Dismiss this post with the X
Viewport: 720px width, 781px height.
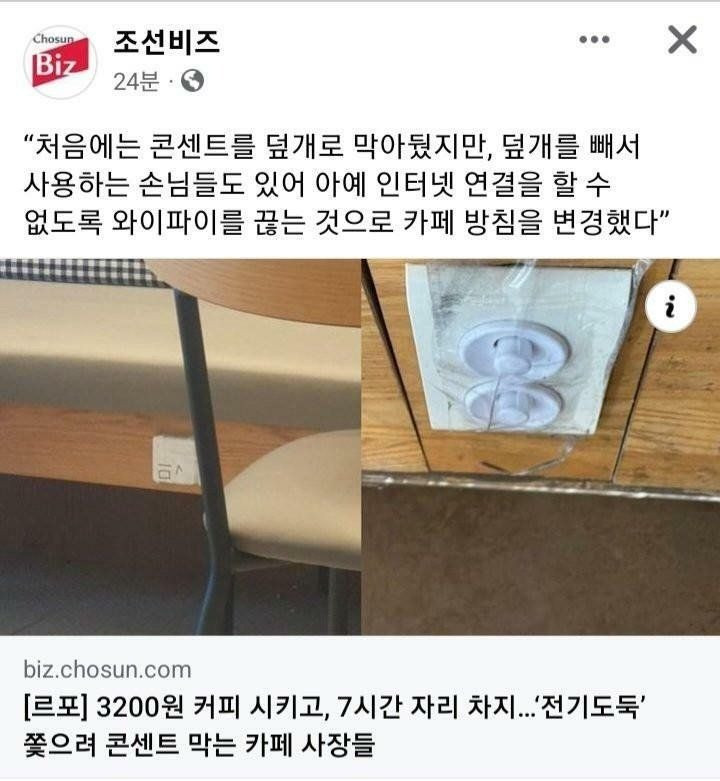[682, 40]
